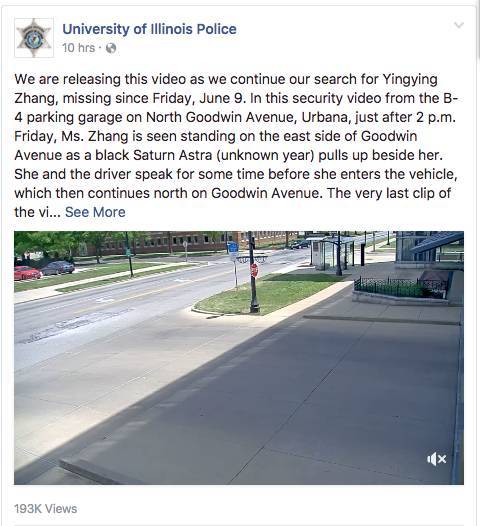This screenshot has width=480, height=526.
Task: Tap the police badge profile picture
Action: pos(34,38)
